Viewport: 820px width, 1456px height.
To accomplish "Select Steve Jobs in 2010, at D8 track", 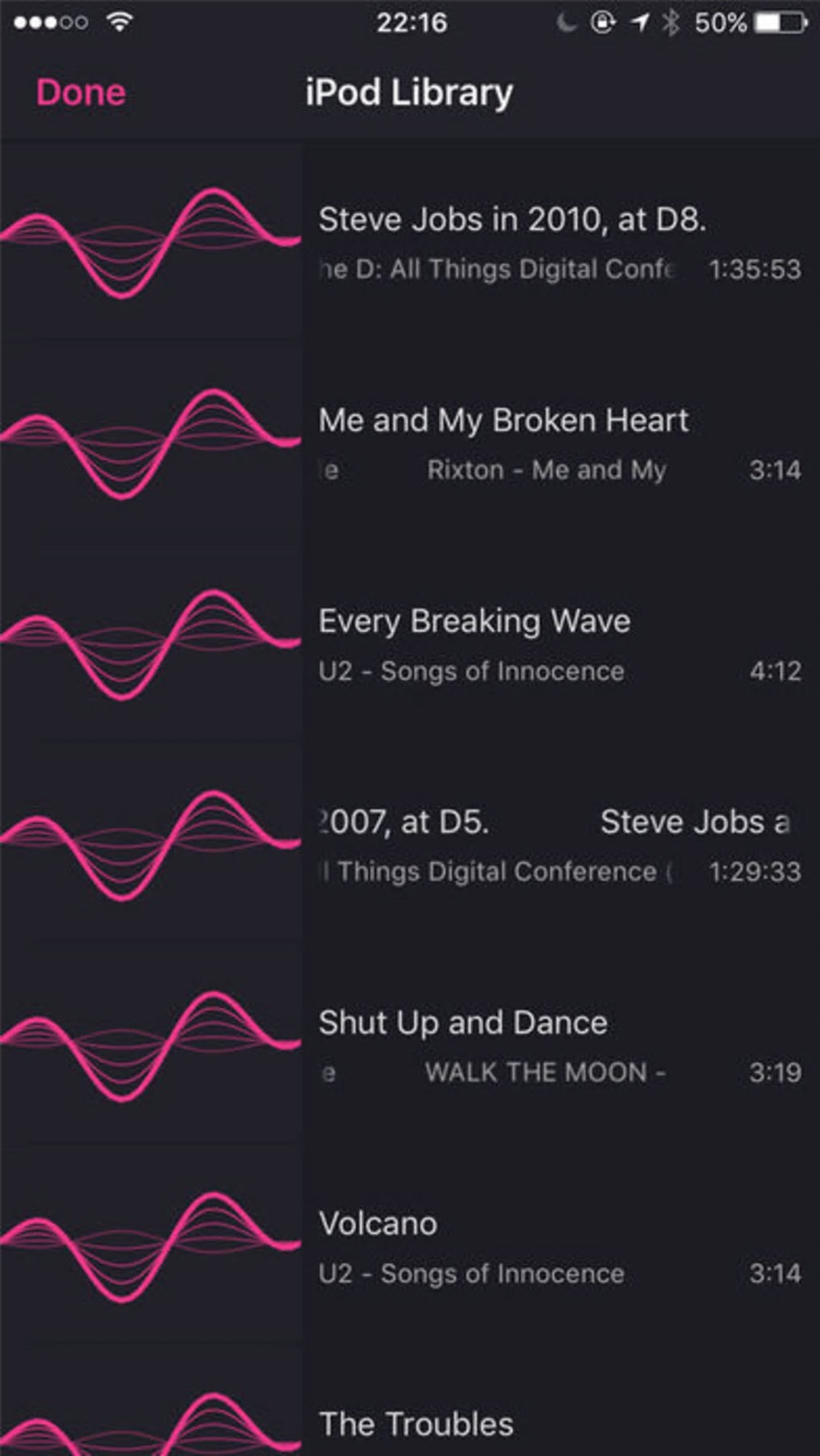I will (511, 241).
